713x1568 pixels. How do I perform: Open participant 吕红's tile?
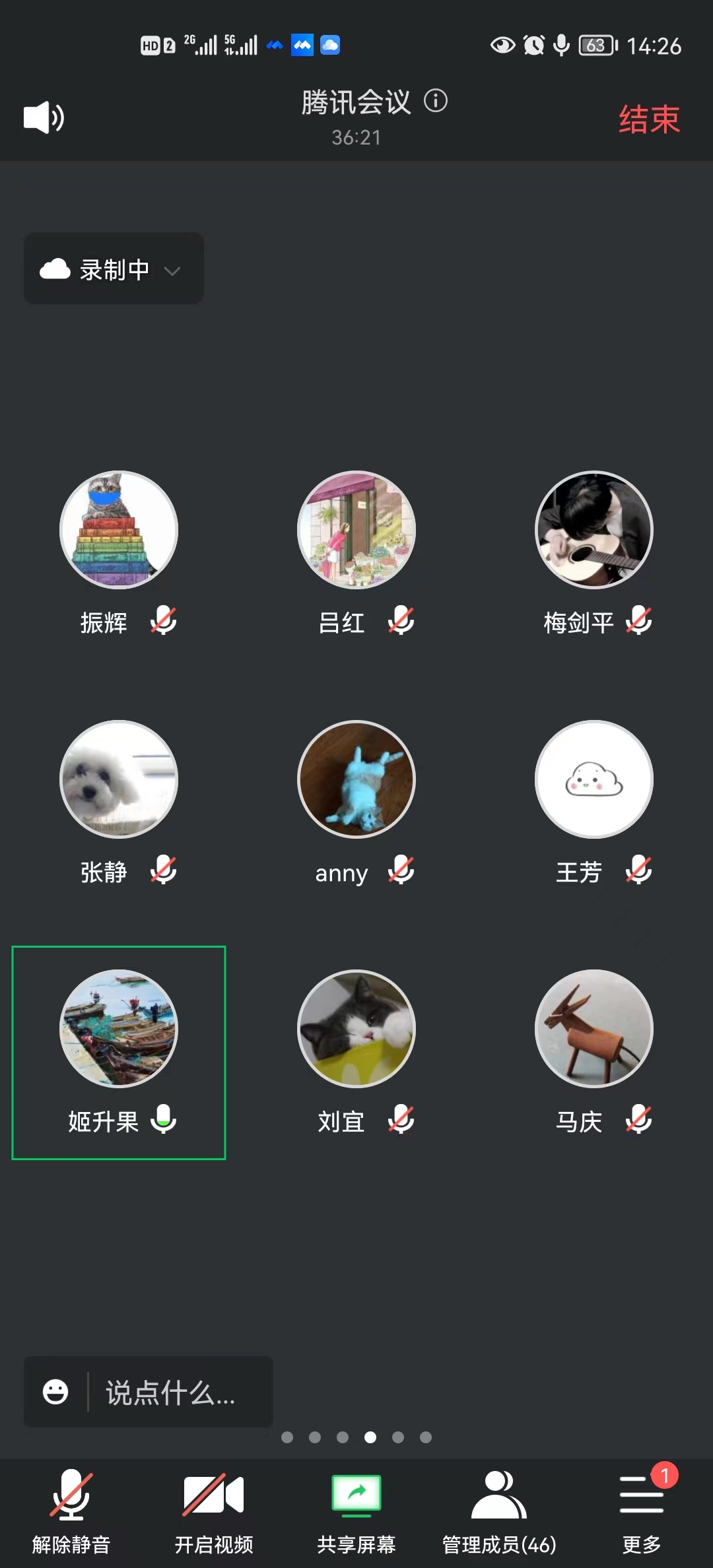(356, 529)
